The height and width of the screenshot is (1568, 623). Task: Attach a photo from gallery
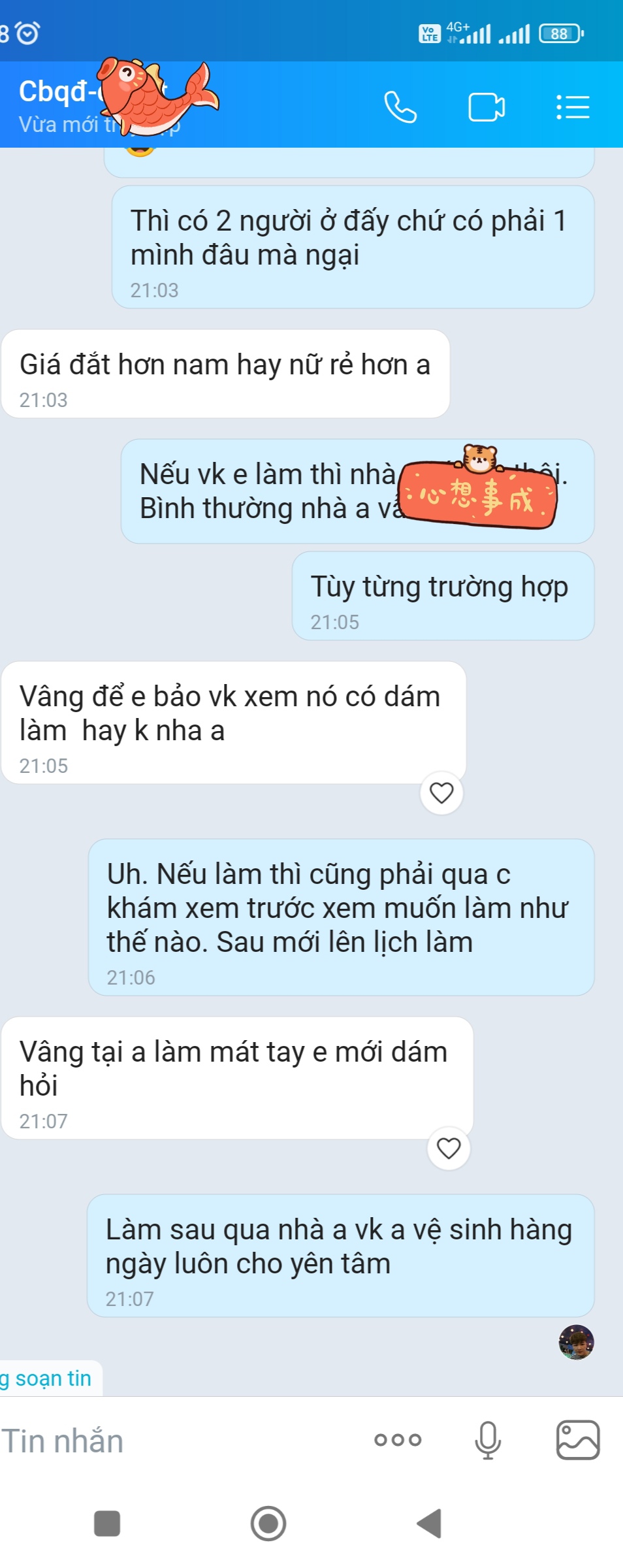(x=577, y=1439)
